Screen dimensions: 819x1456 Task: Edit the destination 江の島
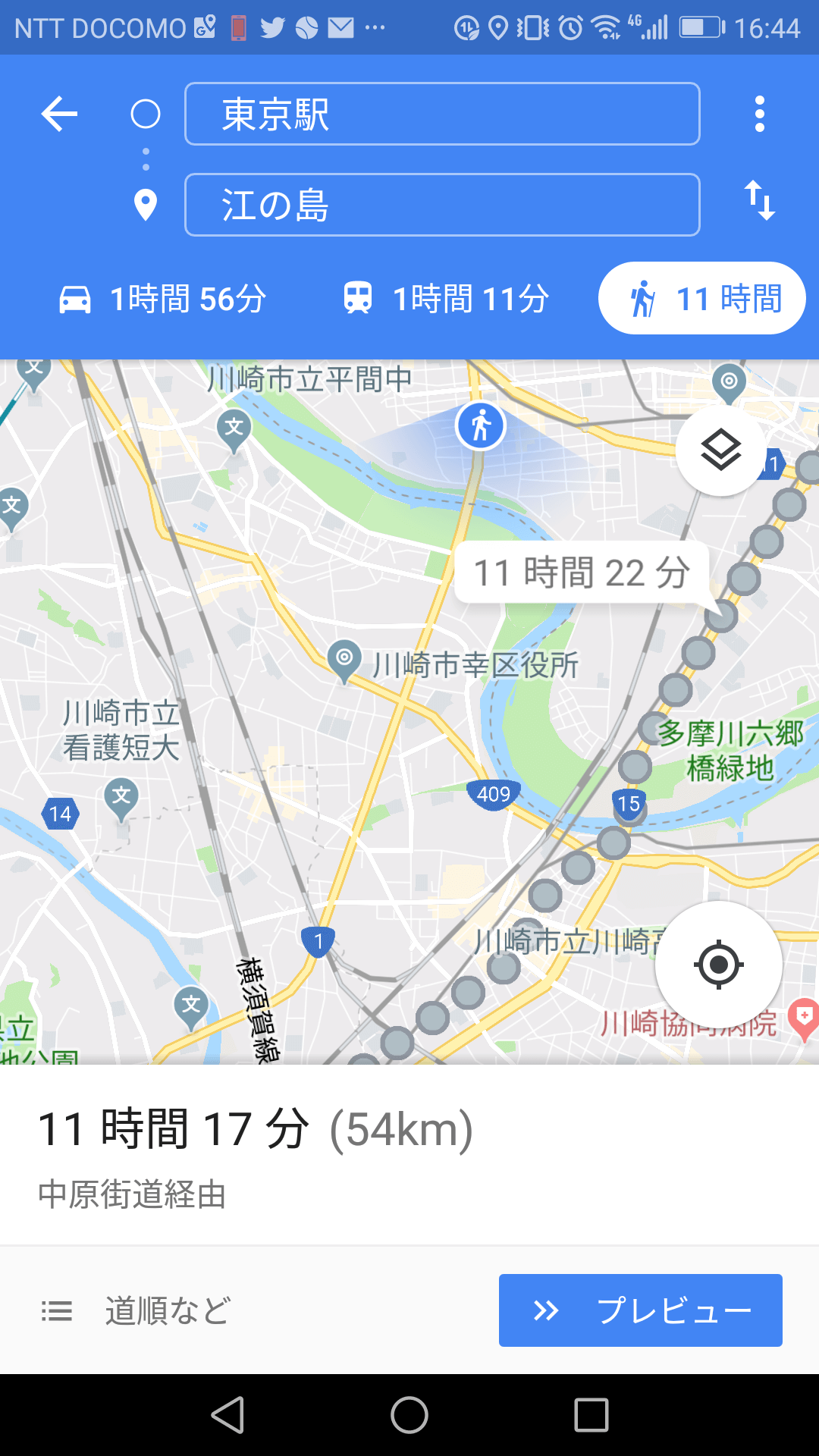click(x=442, y=205)
